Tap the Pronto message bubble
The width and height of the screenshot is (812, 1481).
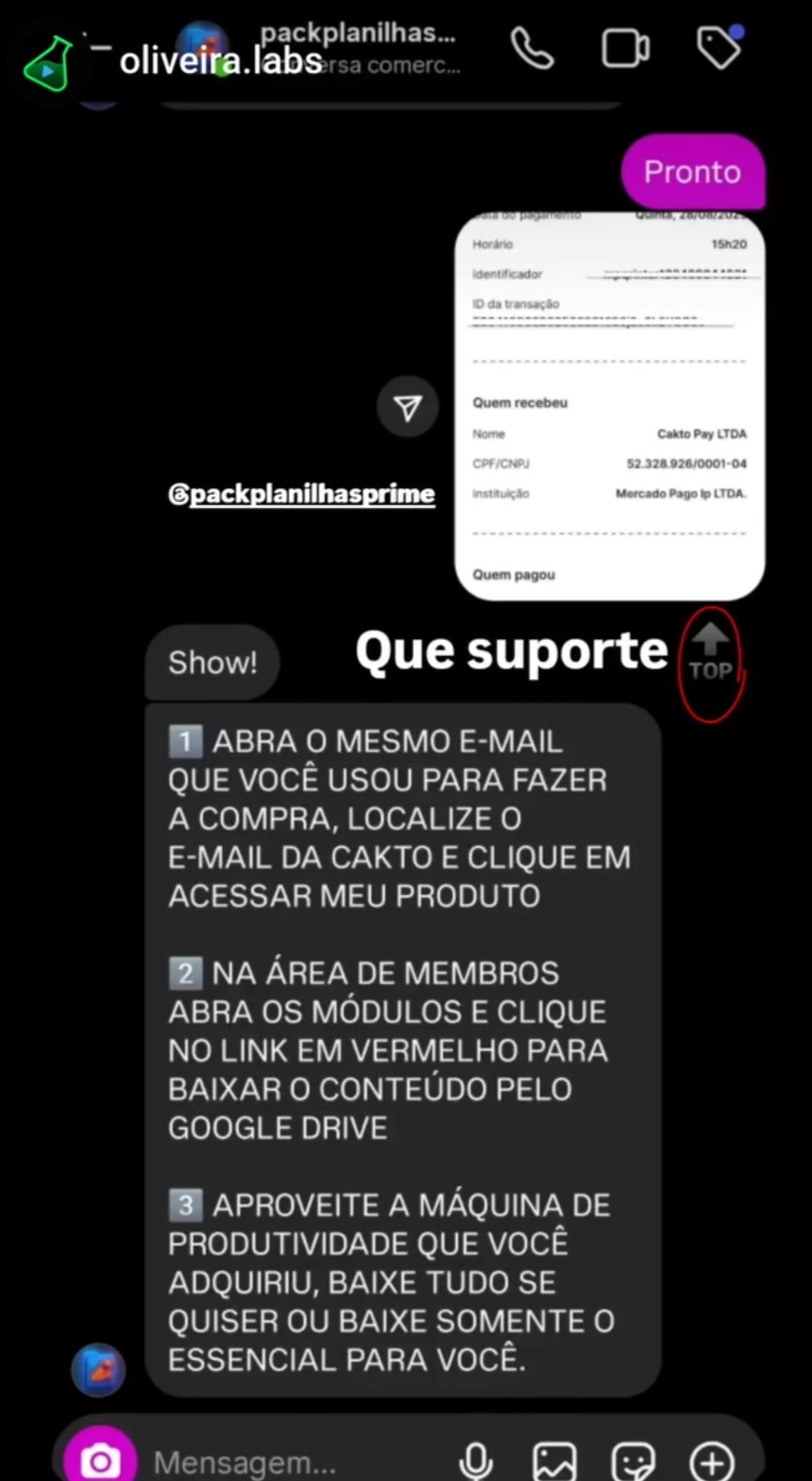point(692,172)
